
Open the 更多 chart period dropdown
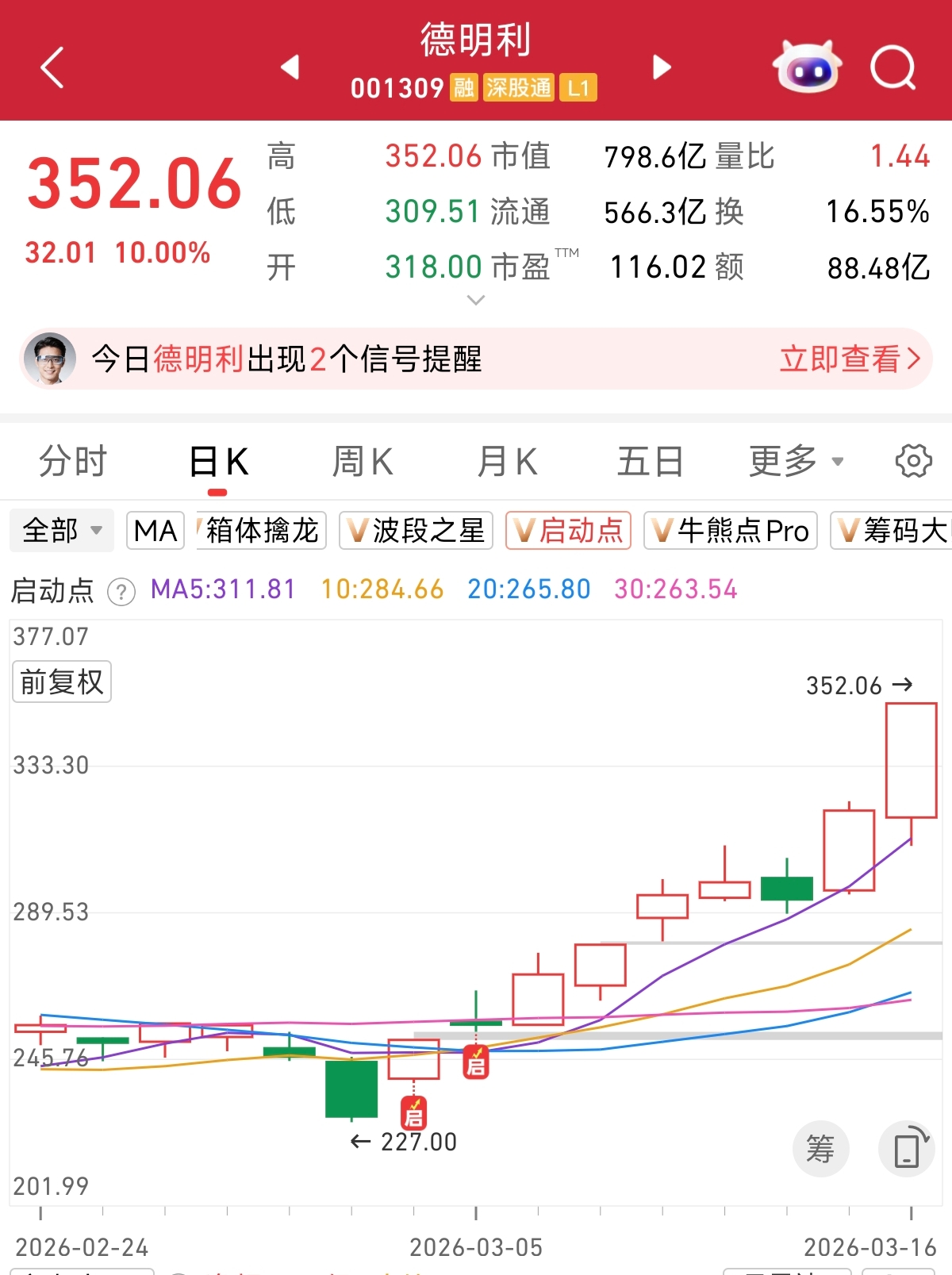[x=796, y=462]
